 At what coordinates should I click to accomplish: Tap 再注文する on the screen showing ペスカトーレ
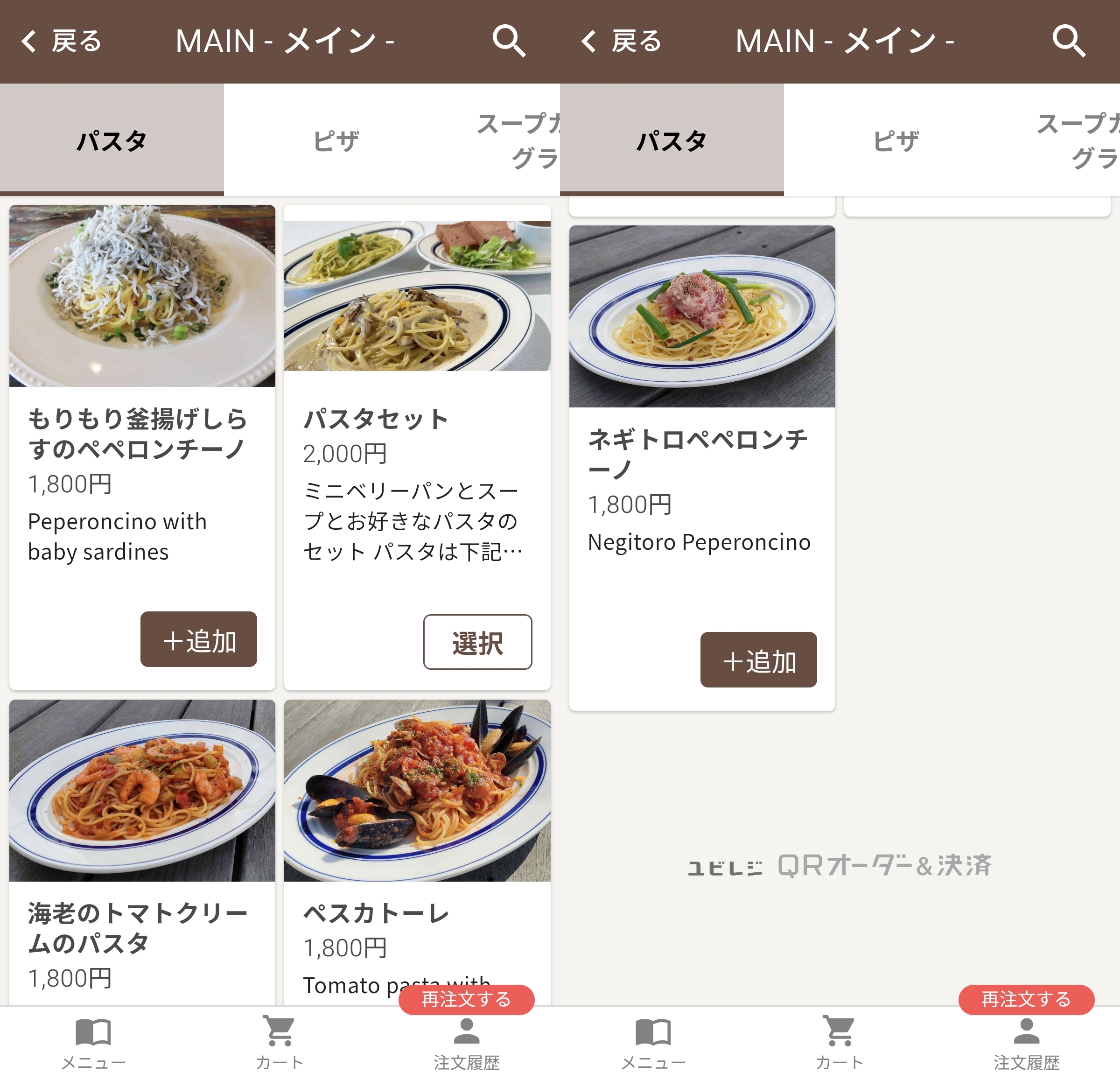466,999
